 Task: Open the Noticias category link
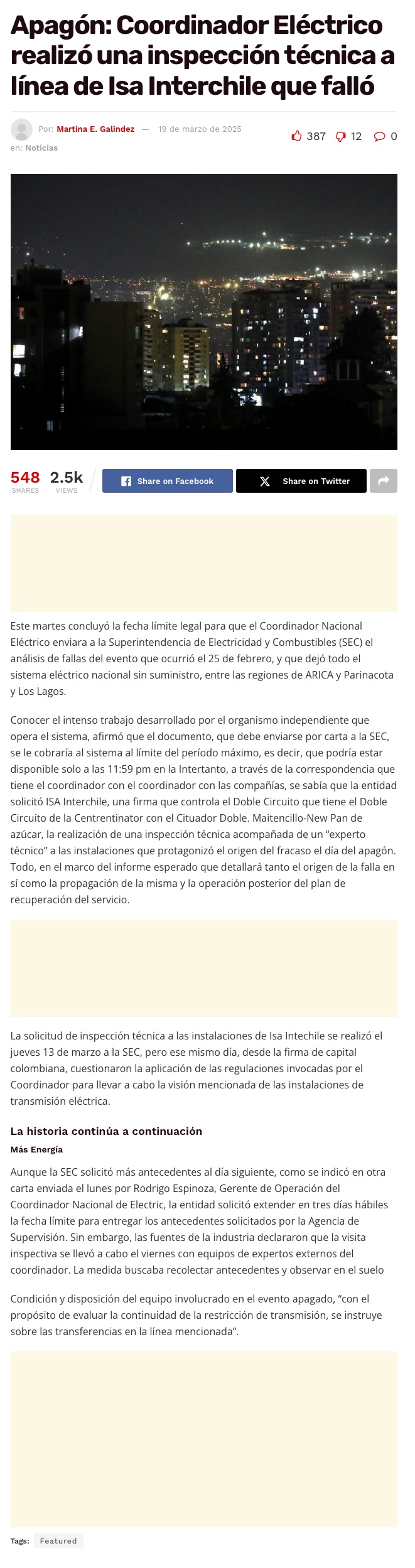pyautogui.click(x=41, y=148)
